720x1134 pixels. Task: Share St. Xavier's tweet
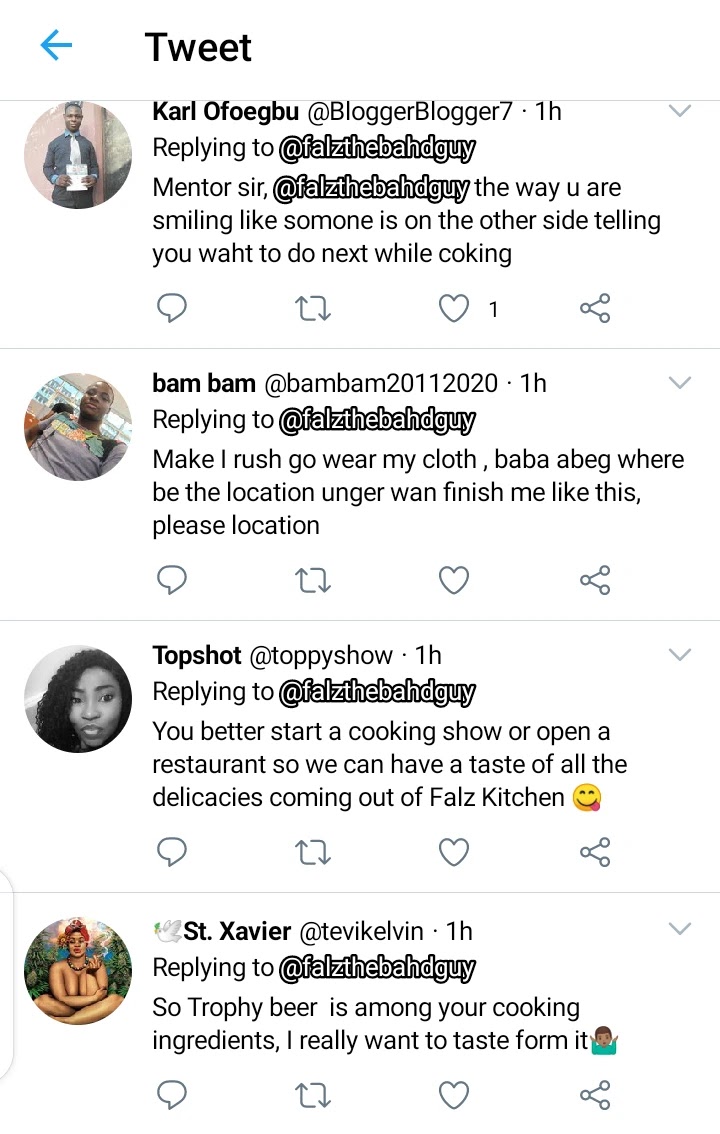coord(595,1096)
